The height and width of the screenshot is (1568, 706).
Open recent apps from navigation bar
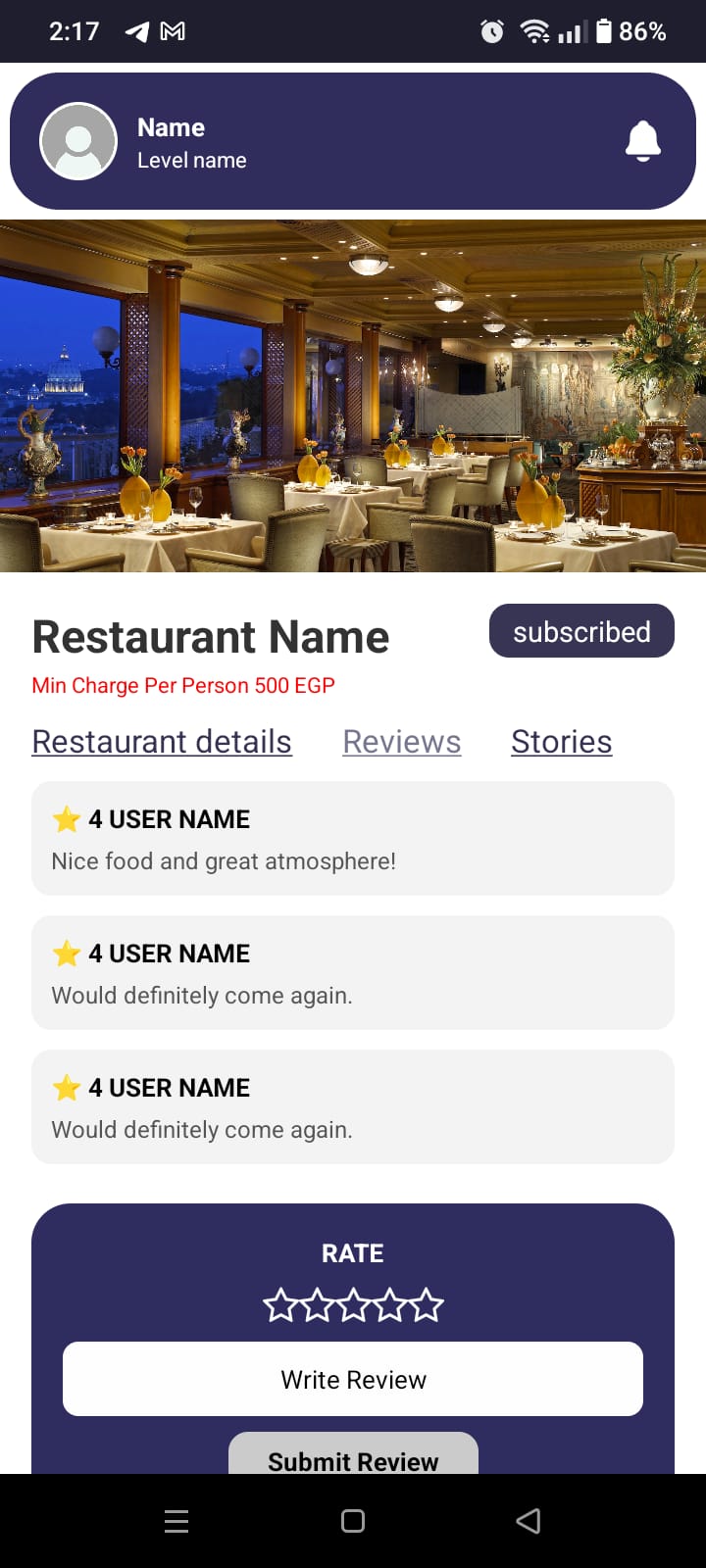click(176, 1521)
